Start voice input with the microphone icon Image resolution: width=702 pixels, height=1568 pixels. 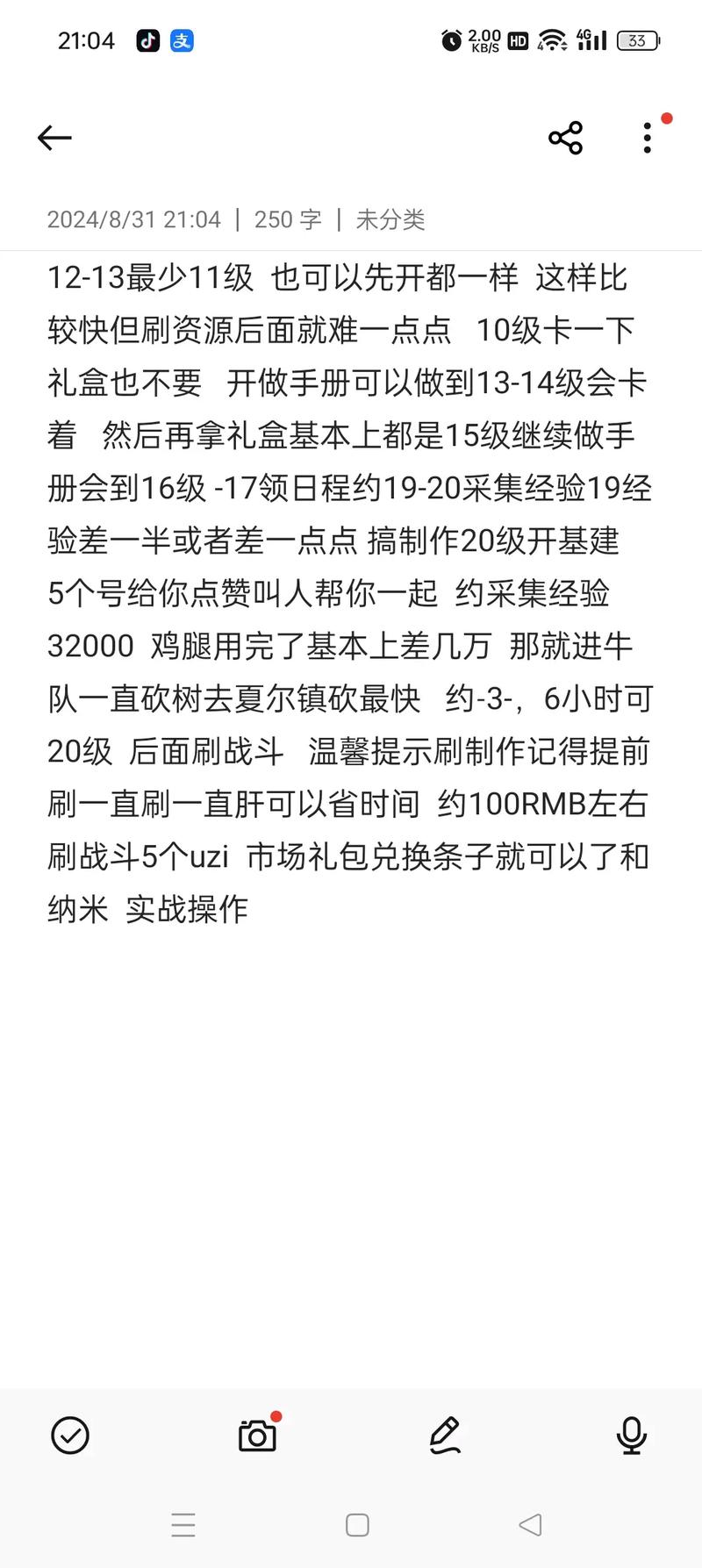pyautogui.click(x=631, y=1436)
